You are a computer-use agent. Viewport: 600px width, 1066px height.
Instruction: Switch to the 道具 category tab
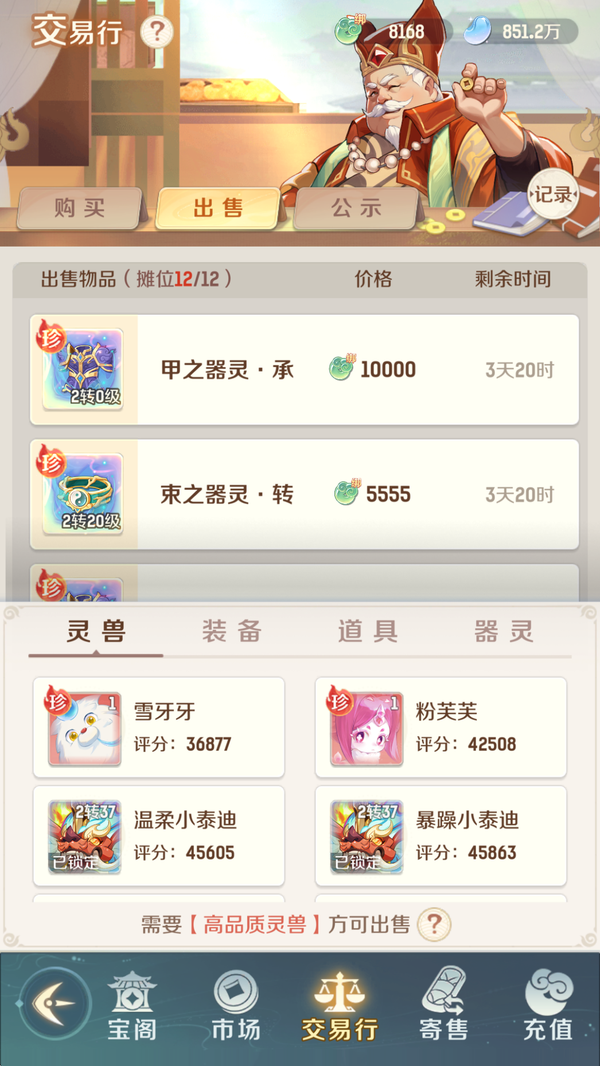click(368, 631)
